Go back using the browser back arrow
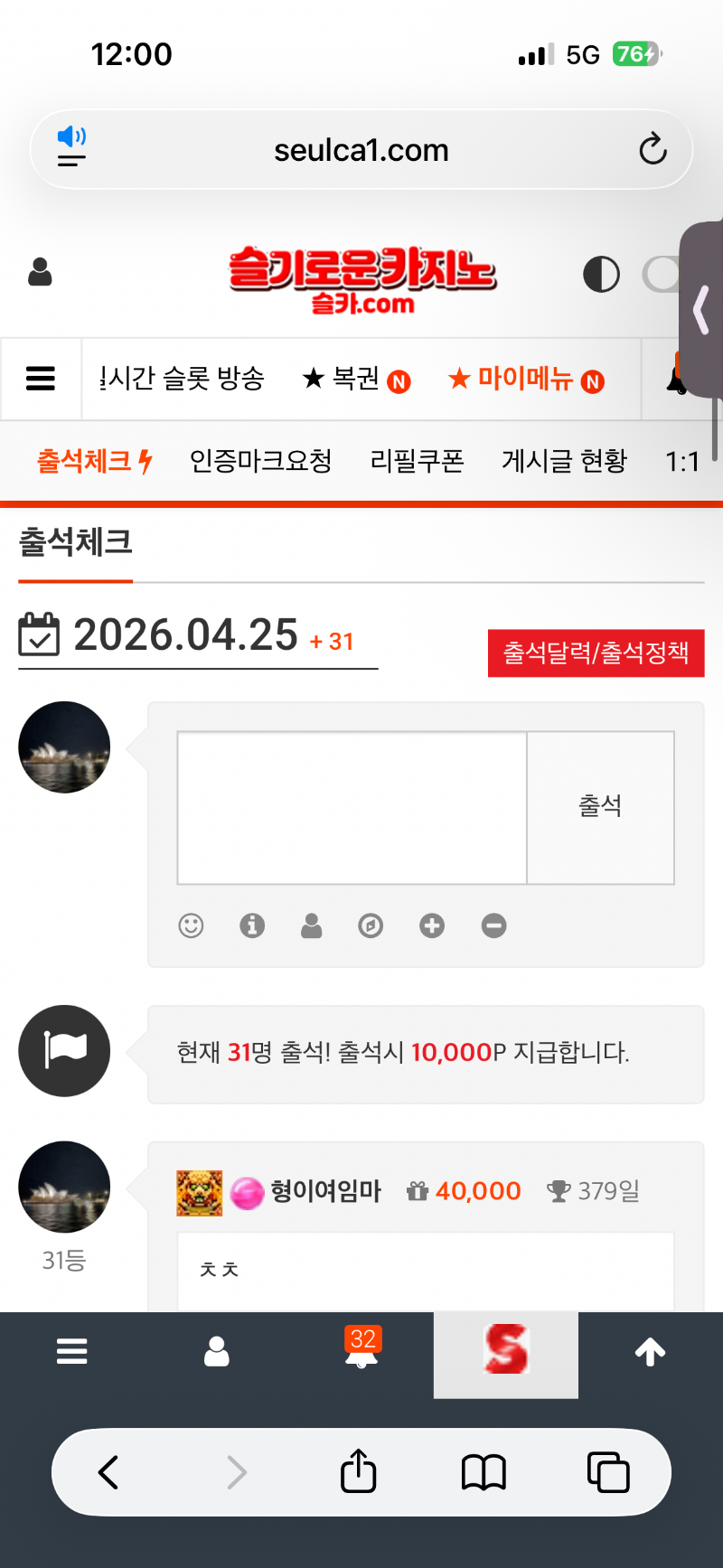The height and width of the screenshot is (1568, 723). click(x=108, y=1472)
